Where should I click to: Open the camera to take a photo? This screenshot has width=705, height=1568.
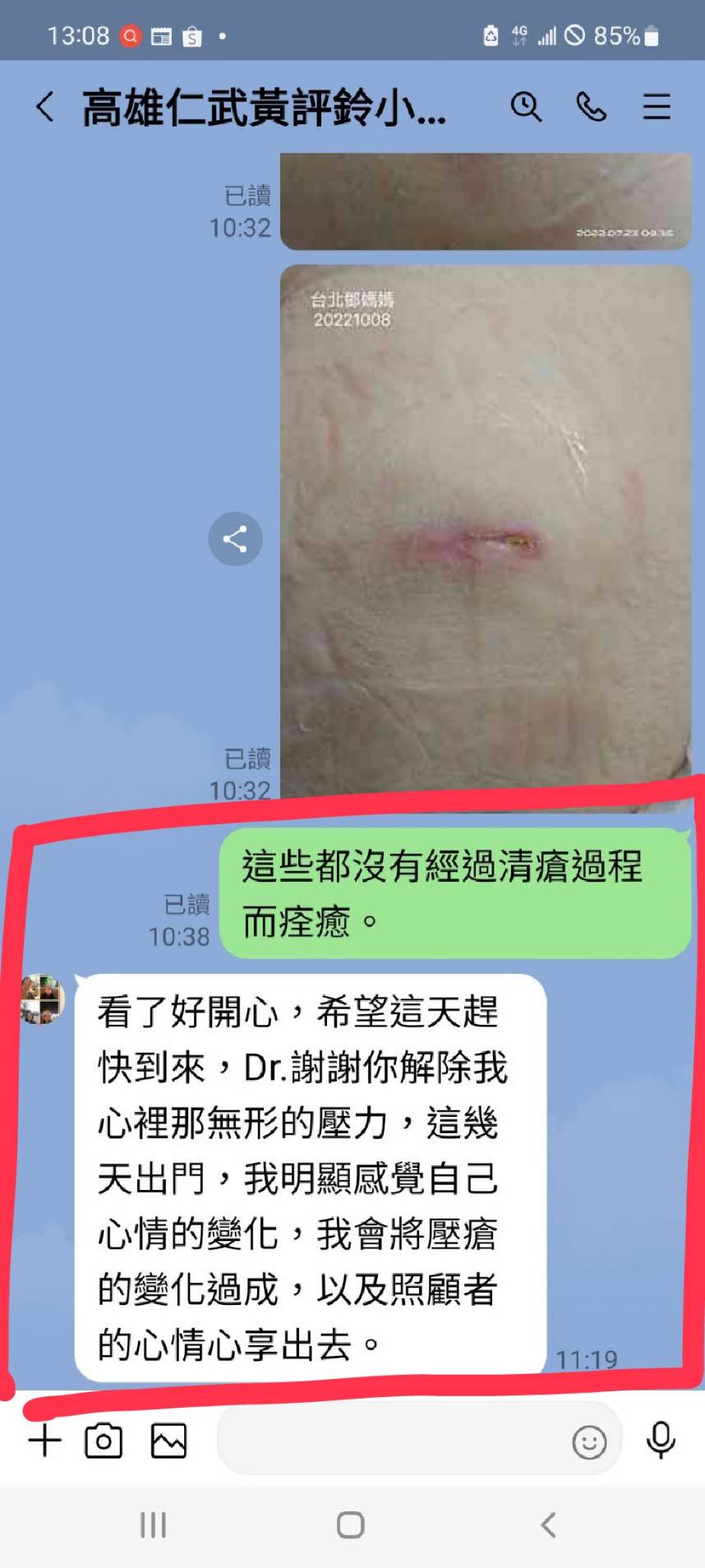[104, 1441]
